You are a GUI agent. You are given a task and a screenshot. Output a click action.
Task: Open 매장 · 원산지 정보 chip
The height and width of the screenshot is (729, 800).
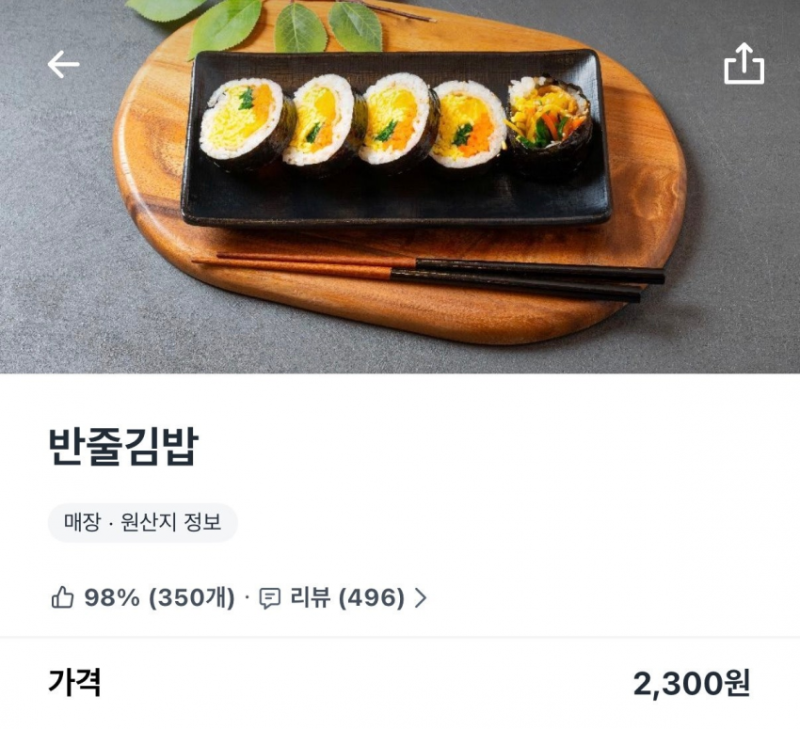pos(142,522)
